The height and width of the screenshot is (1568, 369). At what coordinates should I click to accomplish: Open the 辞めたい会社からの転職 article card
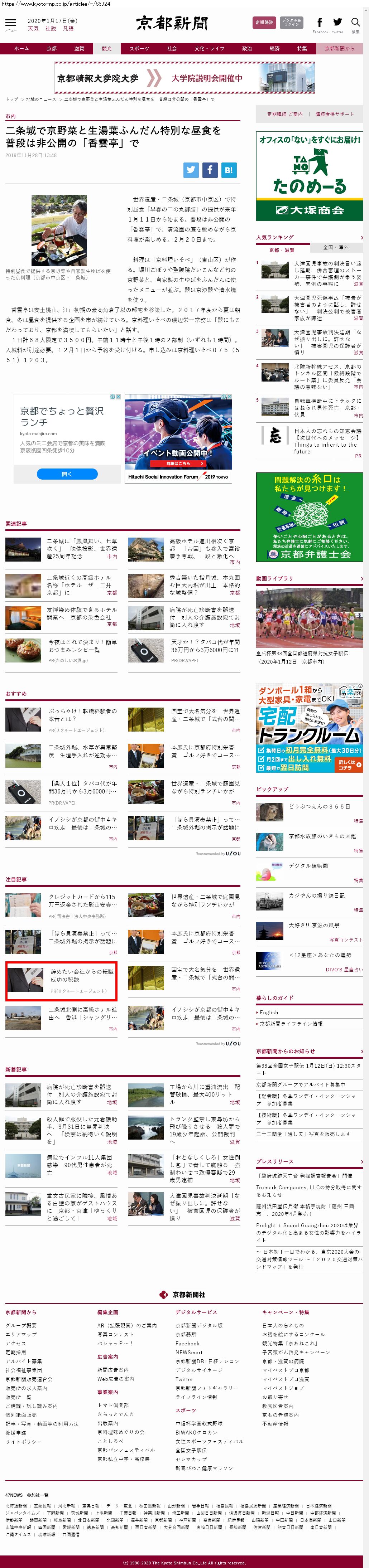click(x=61, y=981)
